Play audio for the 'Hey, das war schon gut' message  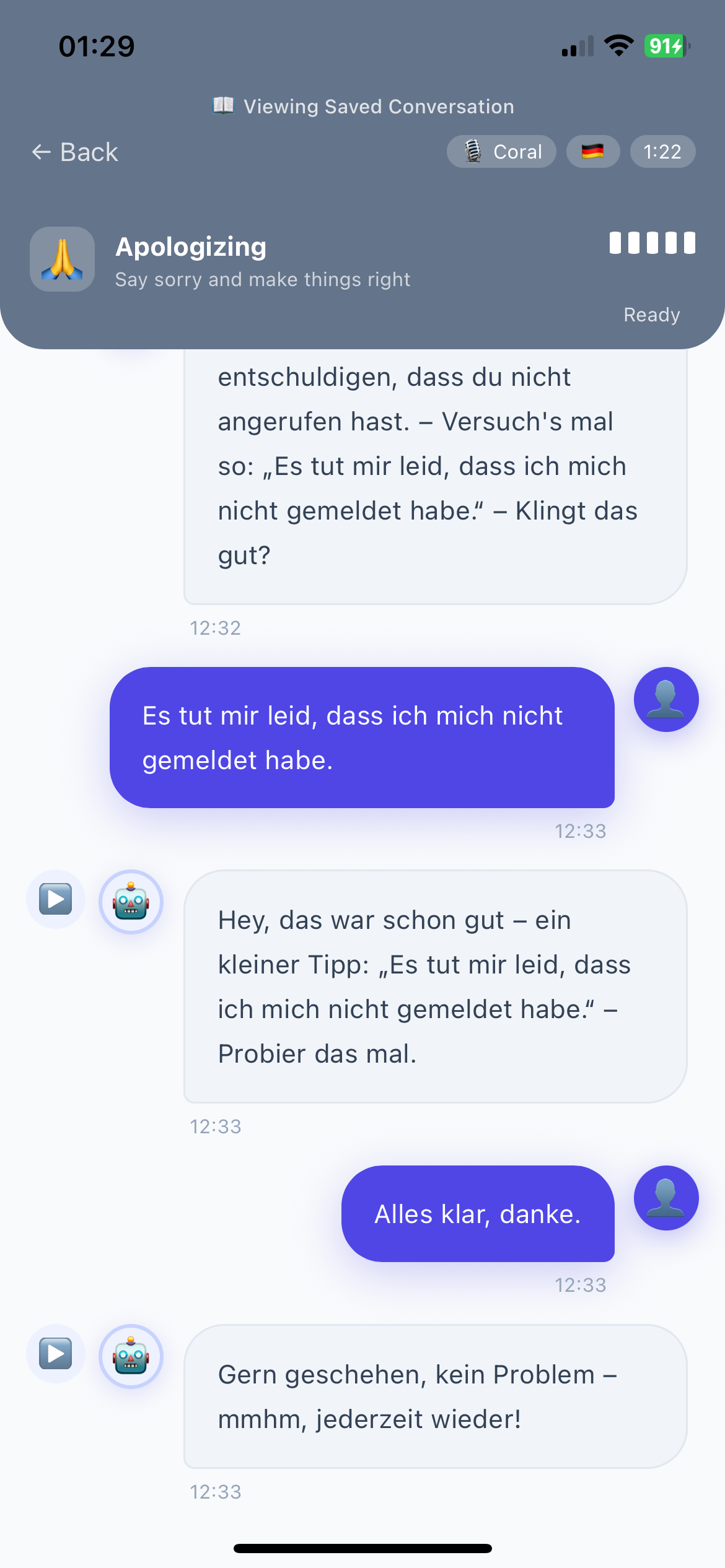coord(55,899)
